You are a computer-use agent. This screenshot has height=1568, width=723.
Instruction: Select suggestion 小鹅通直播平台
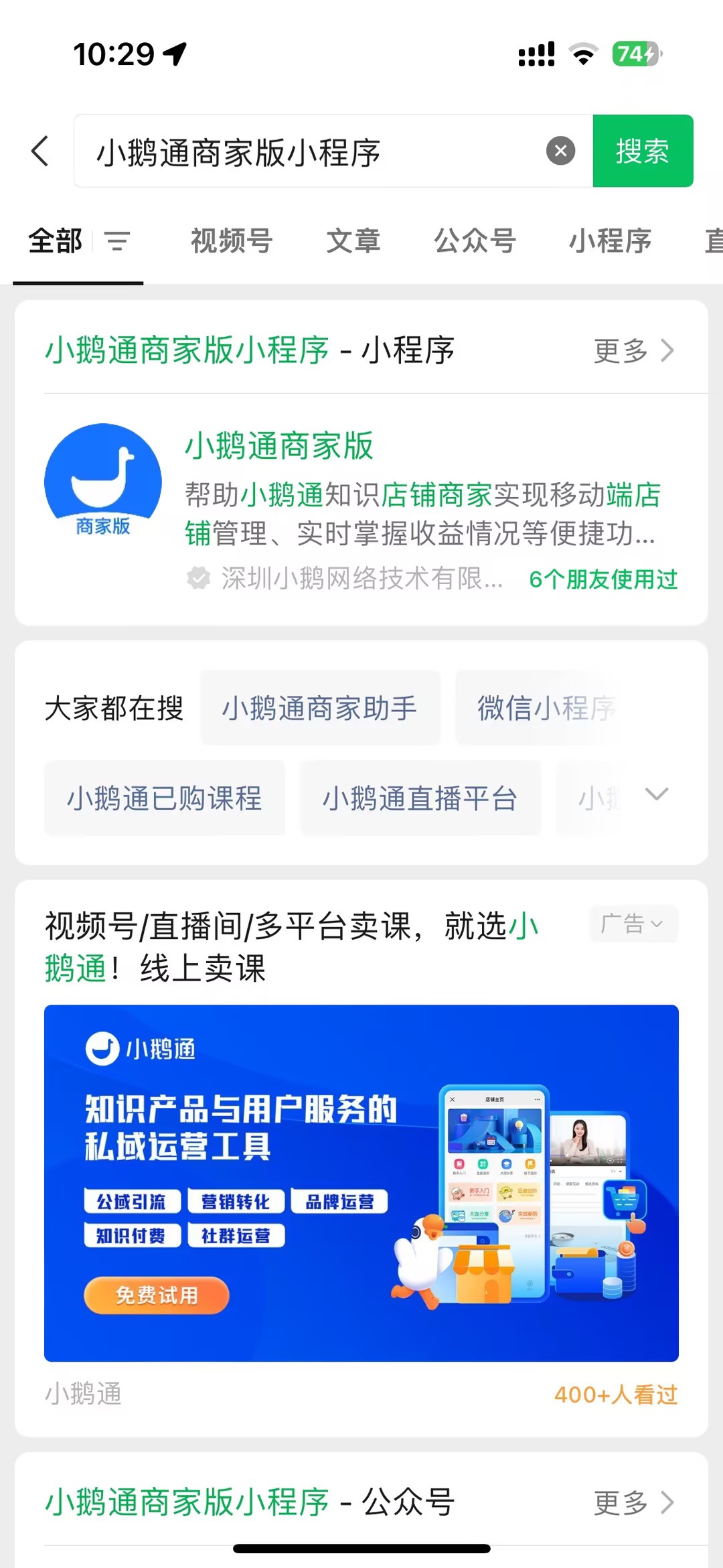tap(420, 798)
